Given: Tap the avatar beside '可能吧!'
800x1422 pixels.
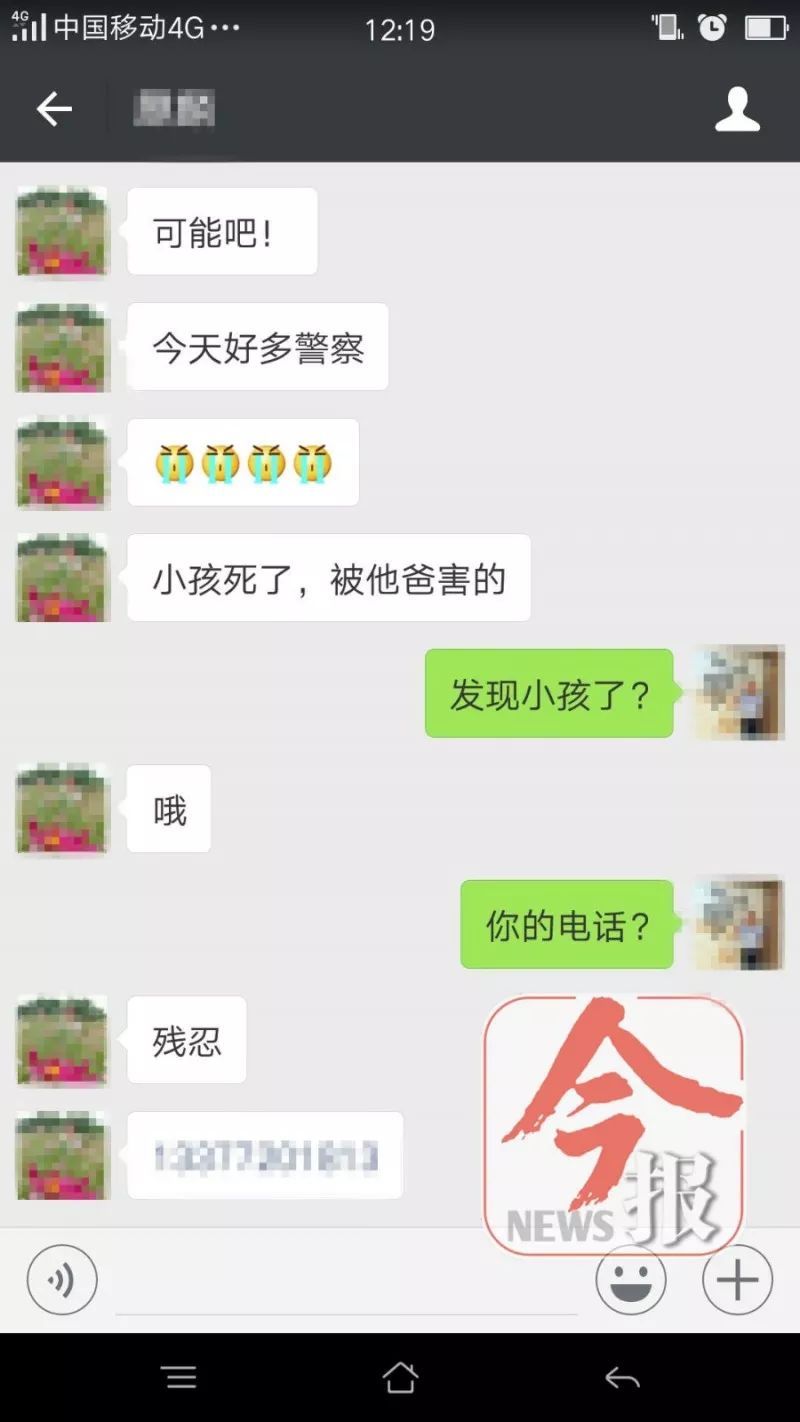Looking at the screenshot, I should click(62, 231).
